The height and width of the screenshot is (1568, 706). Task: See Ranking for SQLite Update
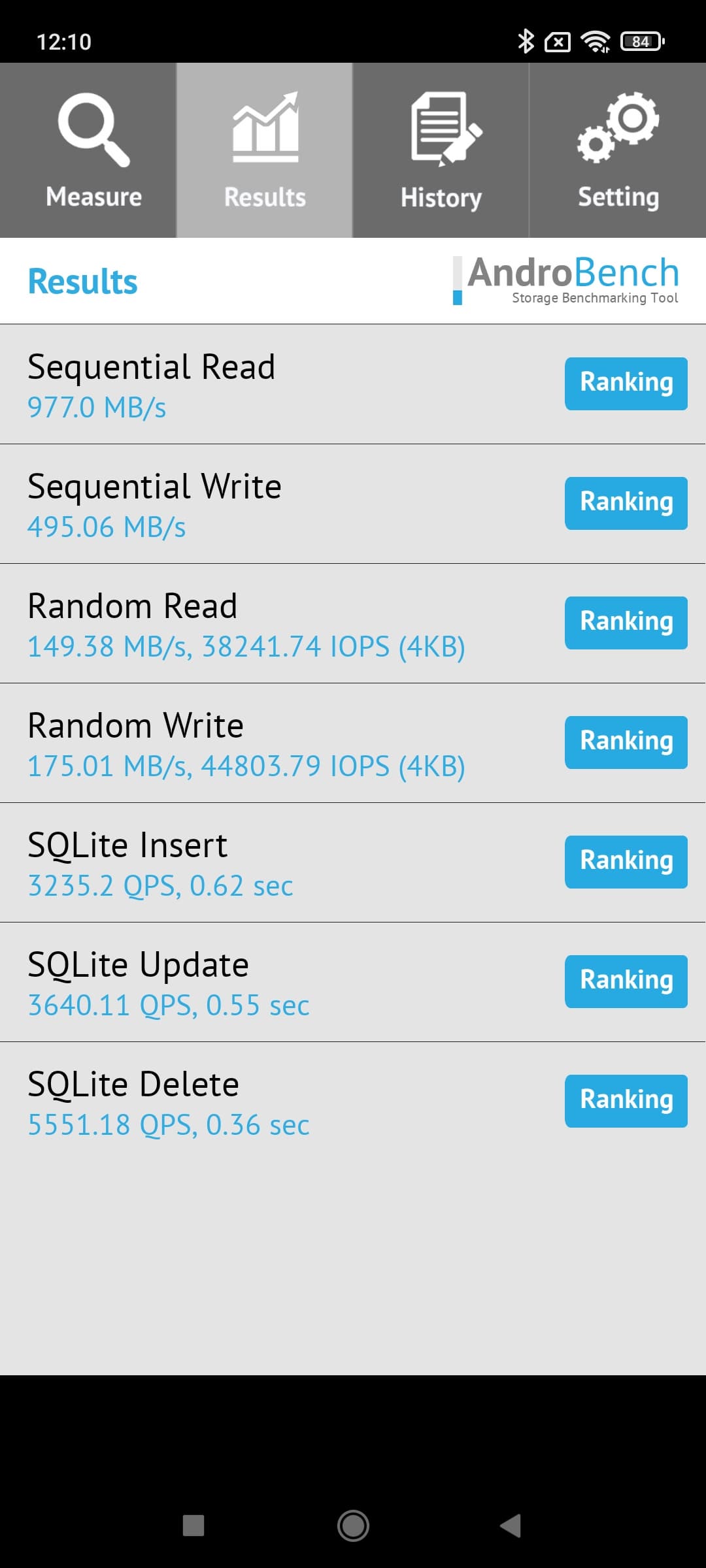(626, 981)
